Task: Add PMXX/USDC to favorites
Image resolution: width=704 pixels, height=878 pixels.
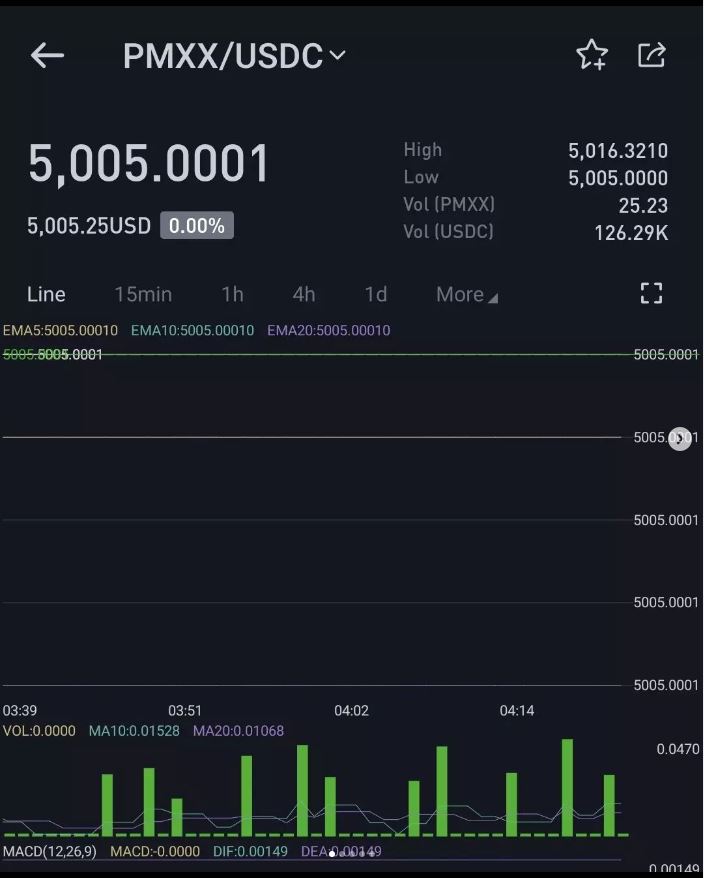Action: coord(591,54)
